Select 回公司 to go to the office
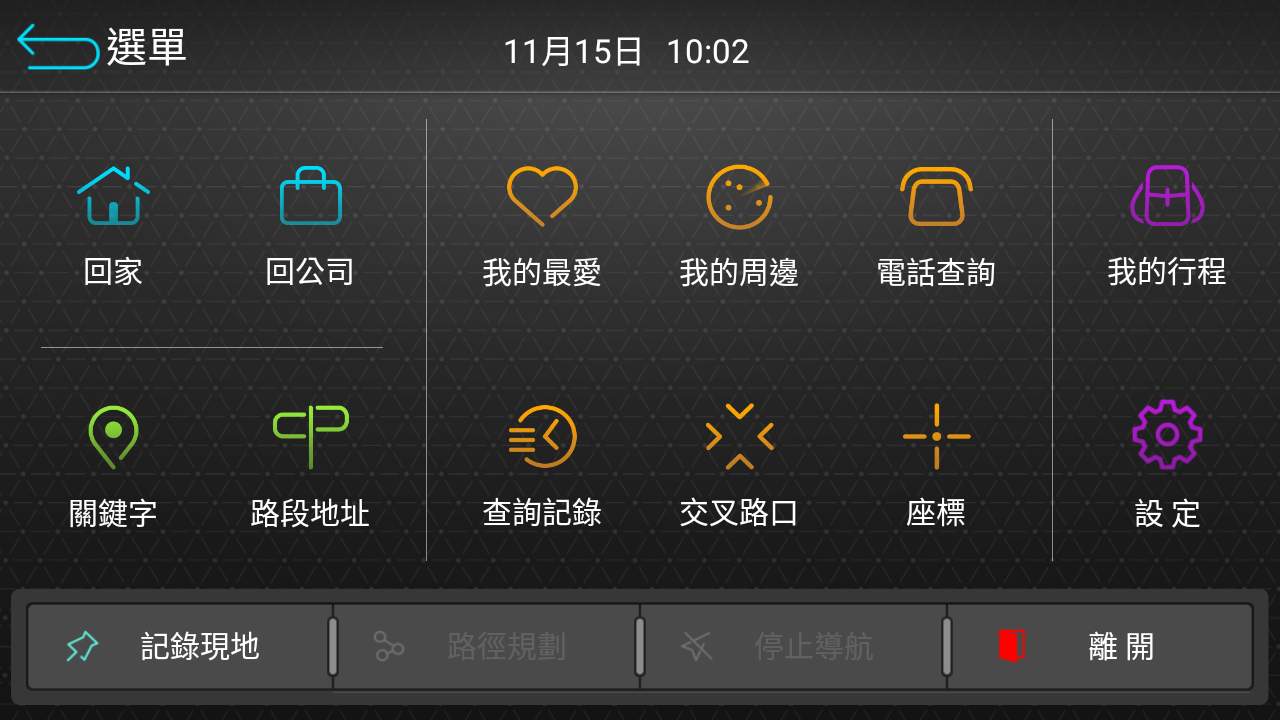The image size is (1280, 720). pyautogui.click(x=310, y=225)
